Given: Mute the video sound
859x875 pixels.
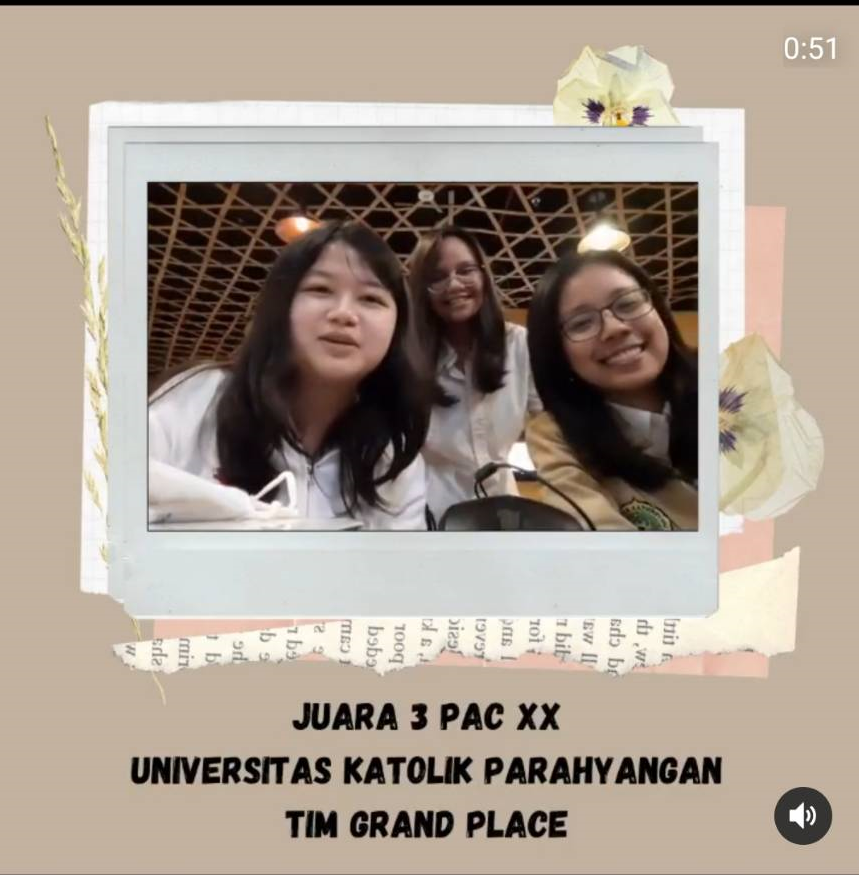Looking at the screenshot, I should (802, 815).
